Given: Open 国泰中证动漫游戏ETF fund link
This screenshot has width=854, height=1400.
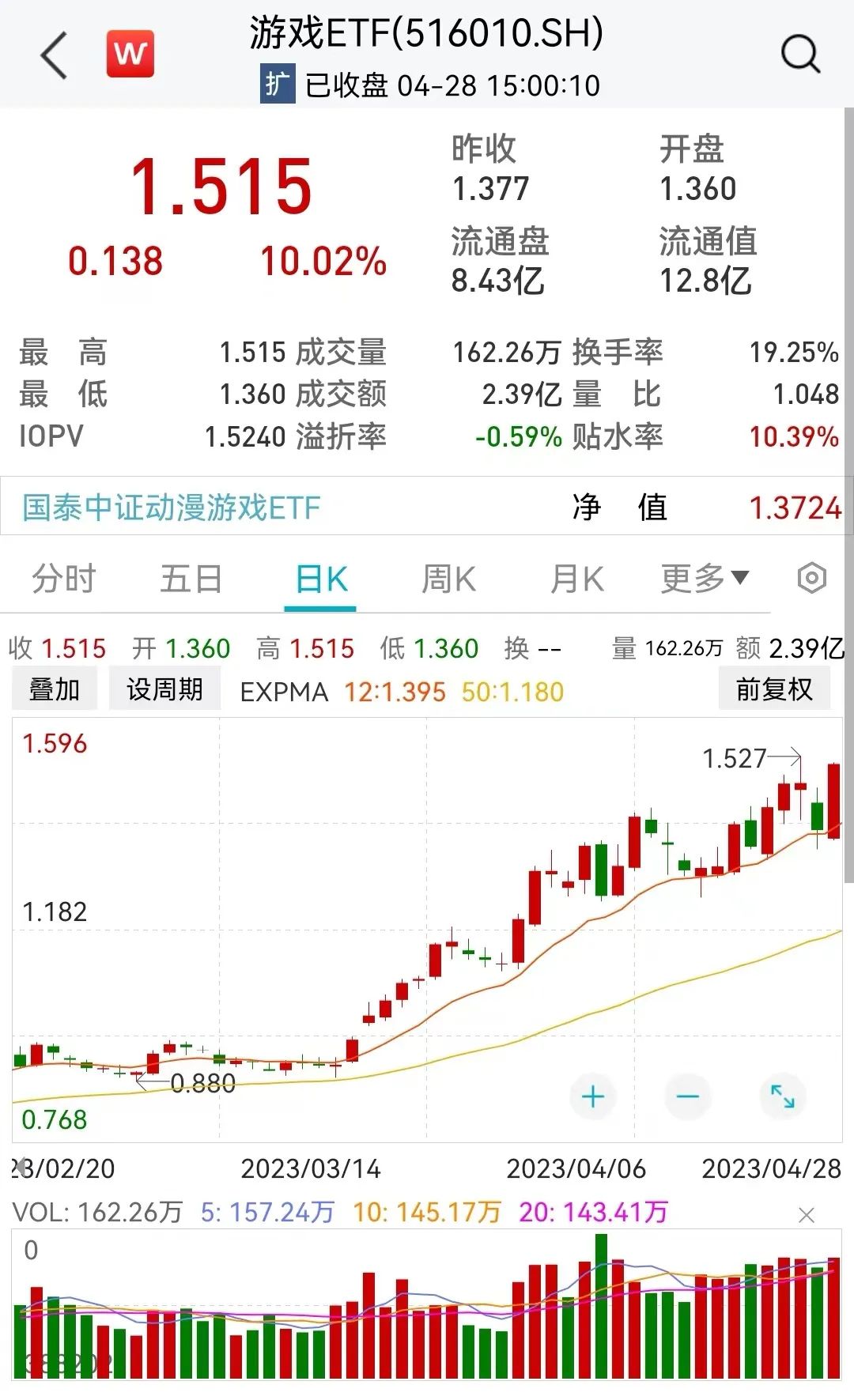Looking at the screenshot, I should tap(171, 508).
